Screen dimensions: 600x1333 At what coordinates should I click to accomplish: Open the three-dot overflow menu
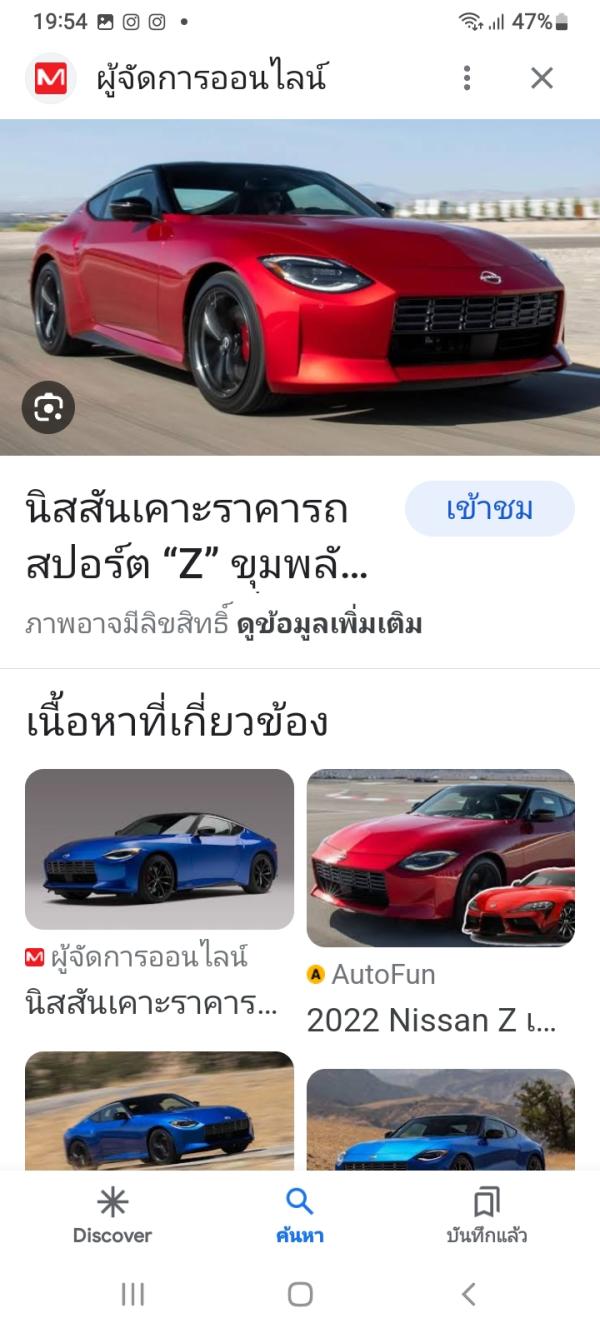(x=467, y=78)
